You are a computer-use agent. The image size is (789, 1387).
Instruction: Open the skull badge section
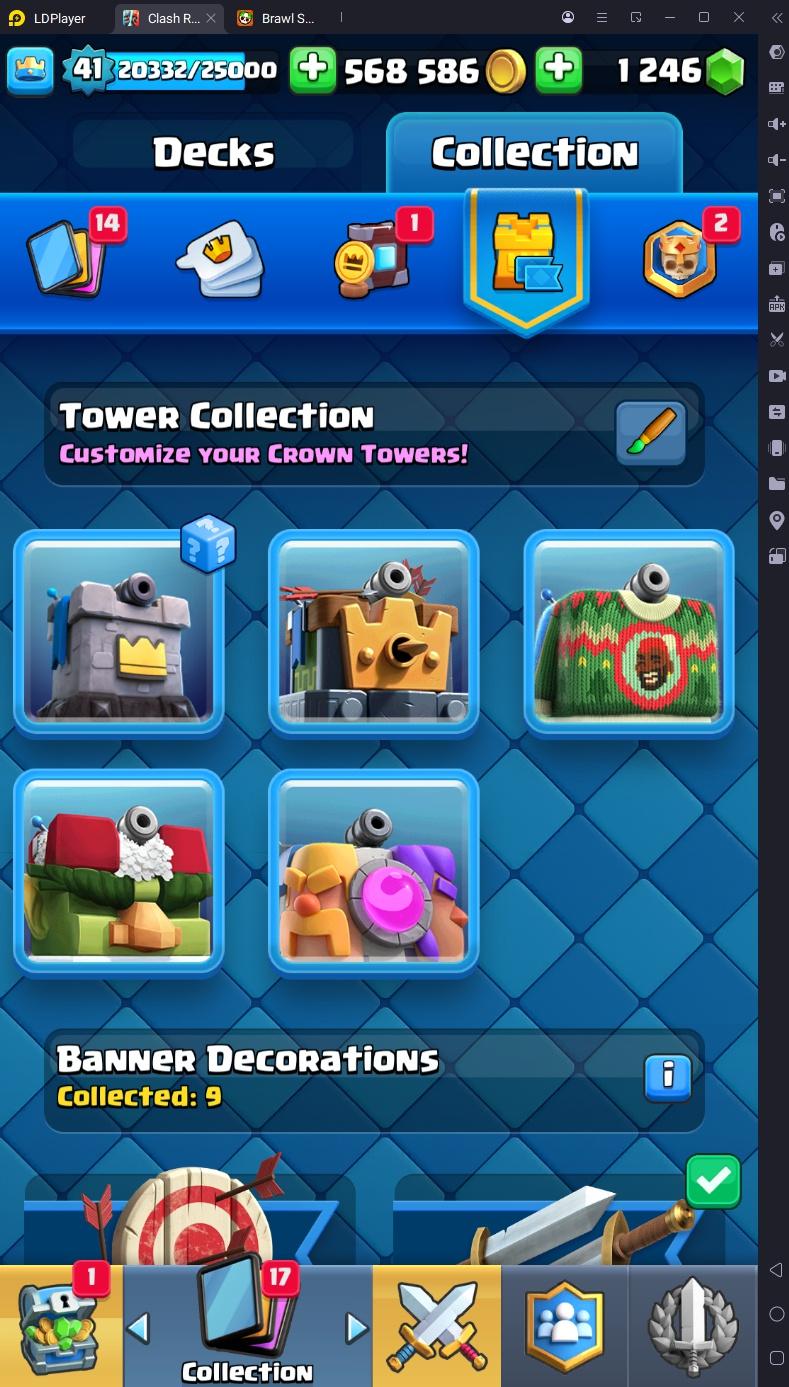(x=681, y=259)
